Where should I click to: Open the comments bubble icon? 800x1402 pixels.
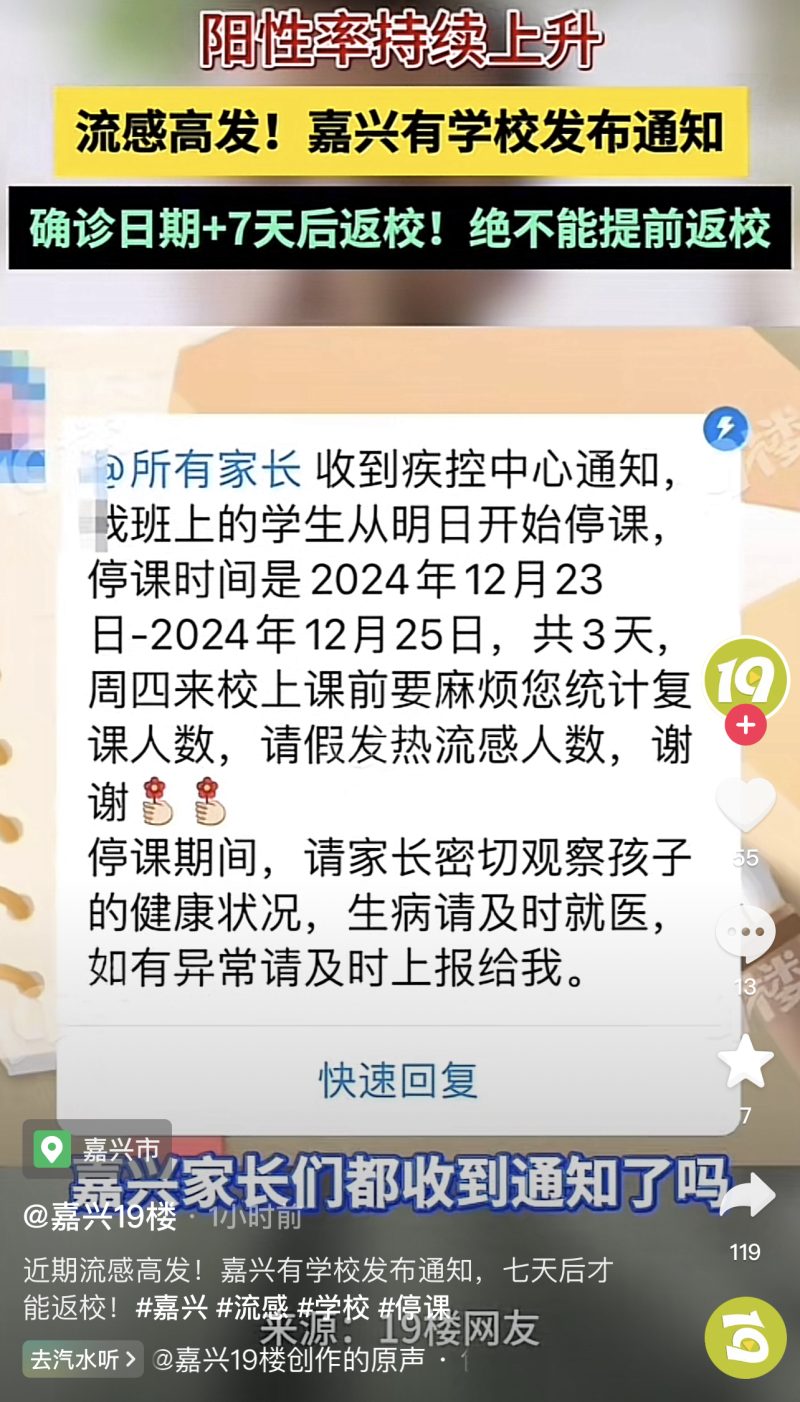click(746, 933)
